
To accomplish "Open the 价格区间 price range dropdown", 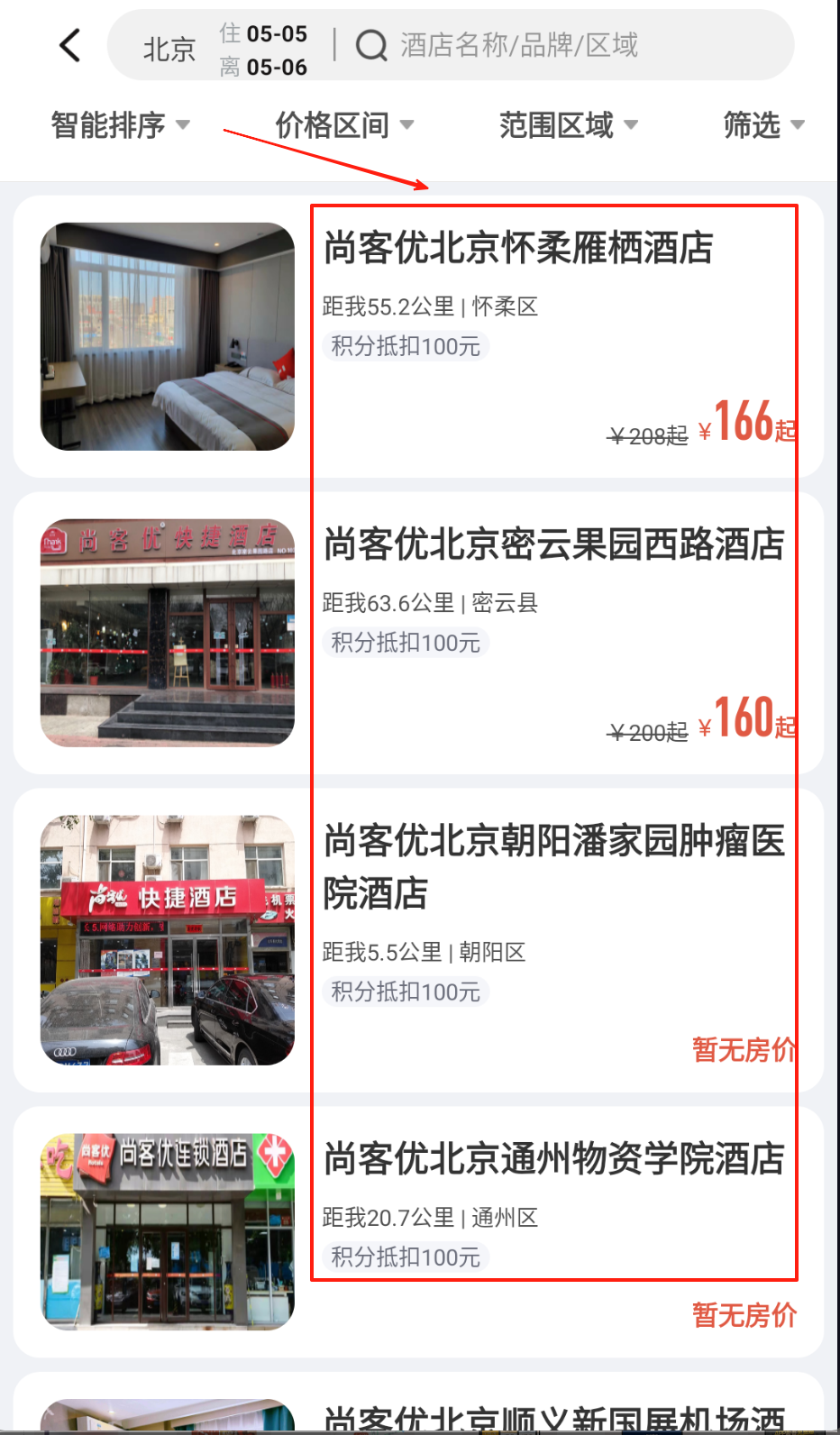I will [343, 125].
